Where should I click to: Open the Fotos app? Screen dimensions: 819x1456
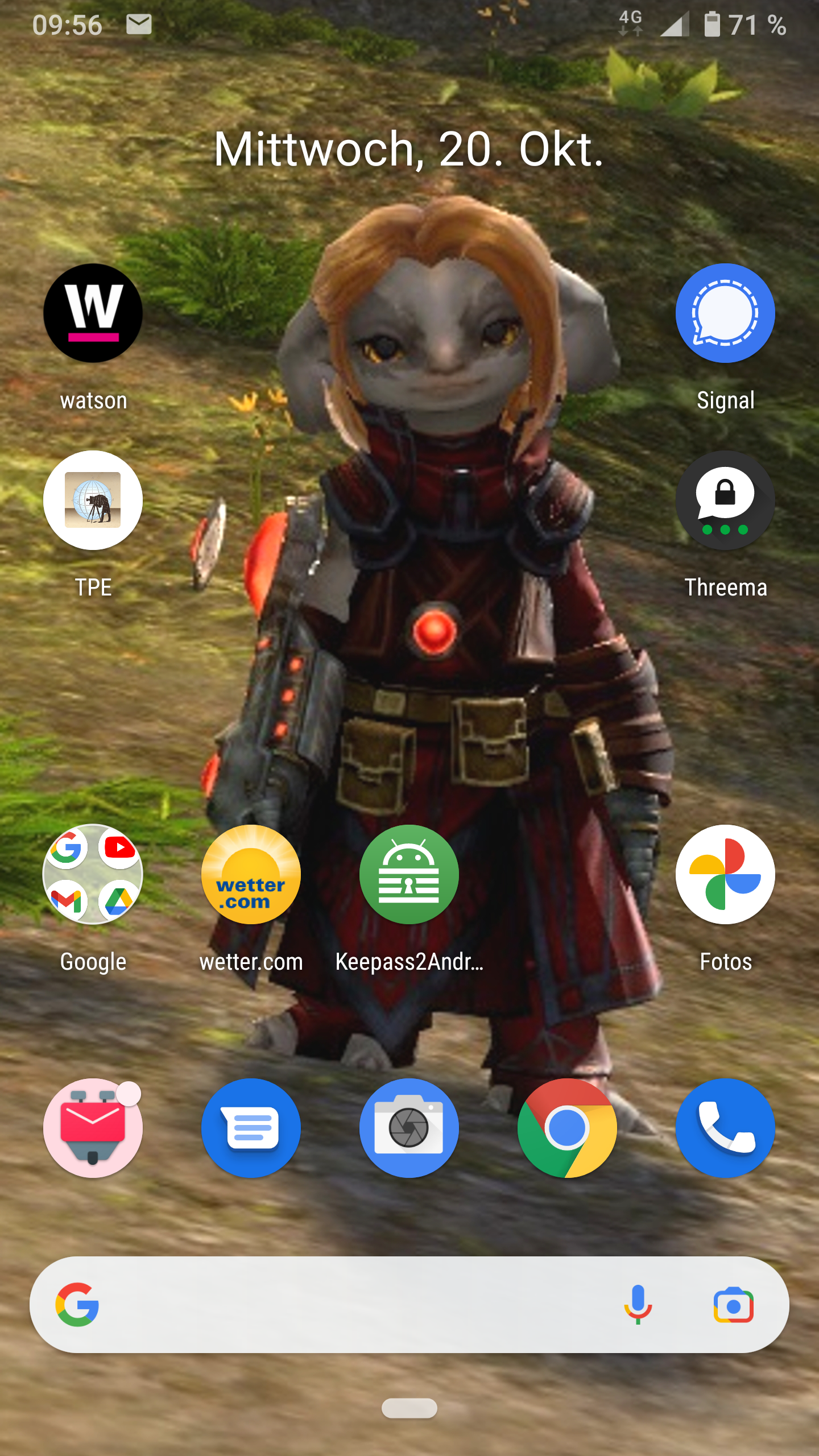[x=725, y=874]
